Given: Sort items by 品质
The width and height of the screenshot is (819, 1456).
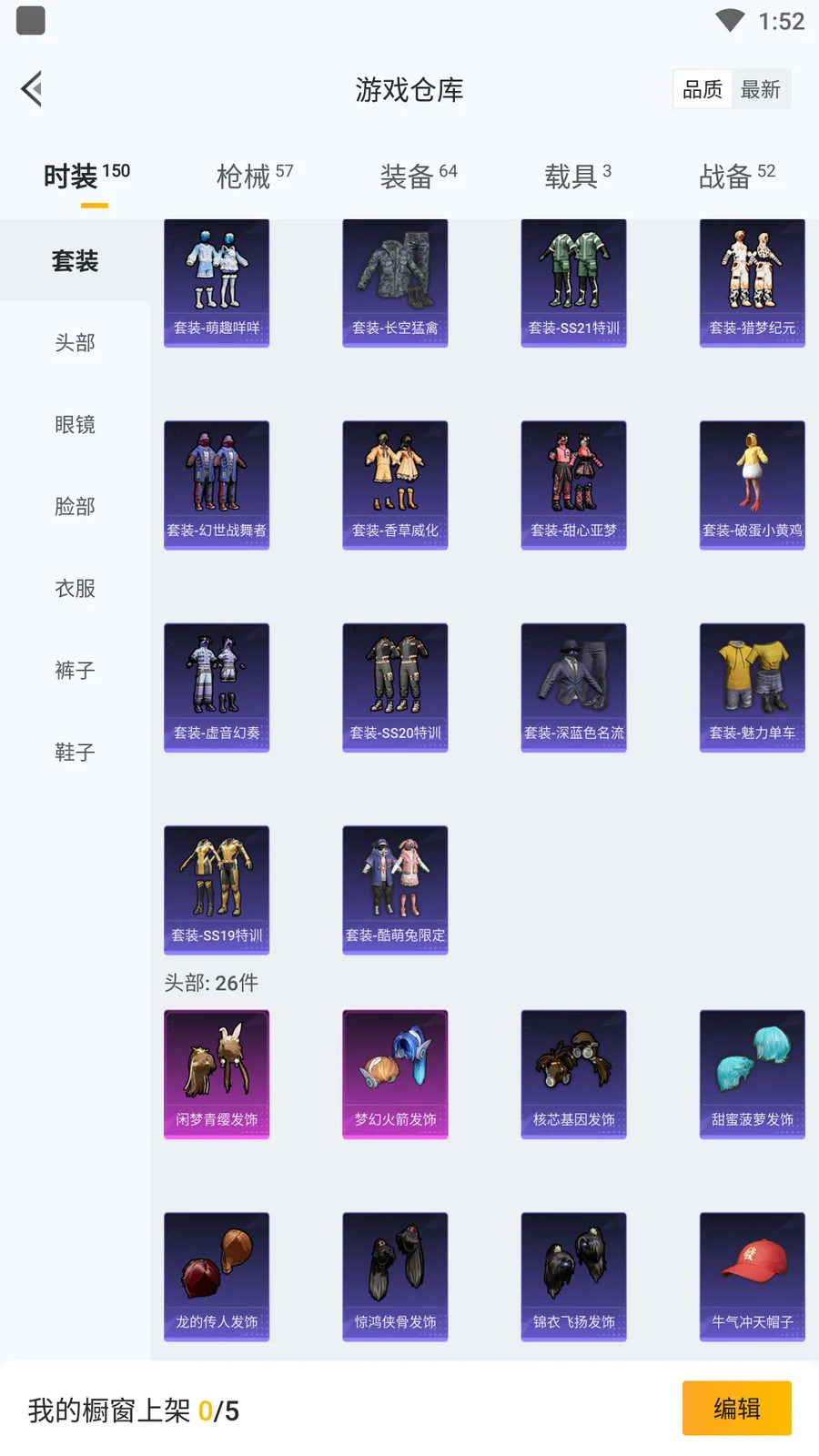Looking at the screenshot, I should click(703, 89).
